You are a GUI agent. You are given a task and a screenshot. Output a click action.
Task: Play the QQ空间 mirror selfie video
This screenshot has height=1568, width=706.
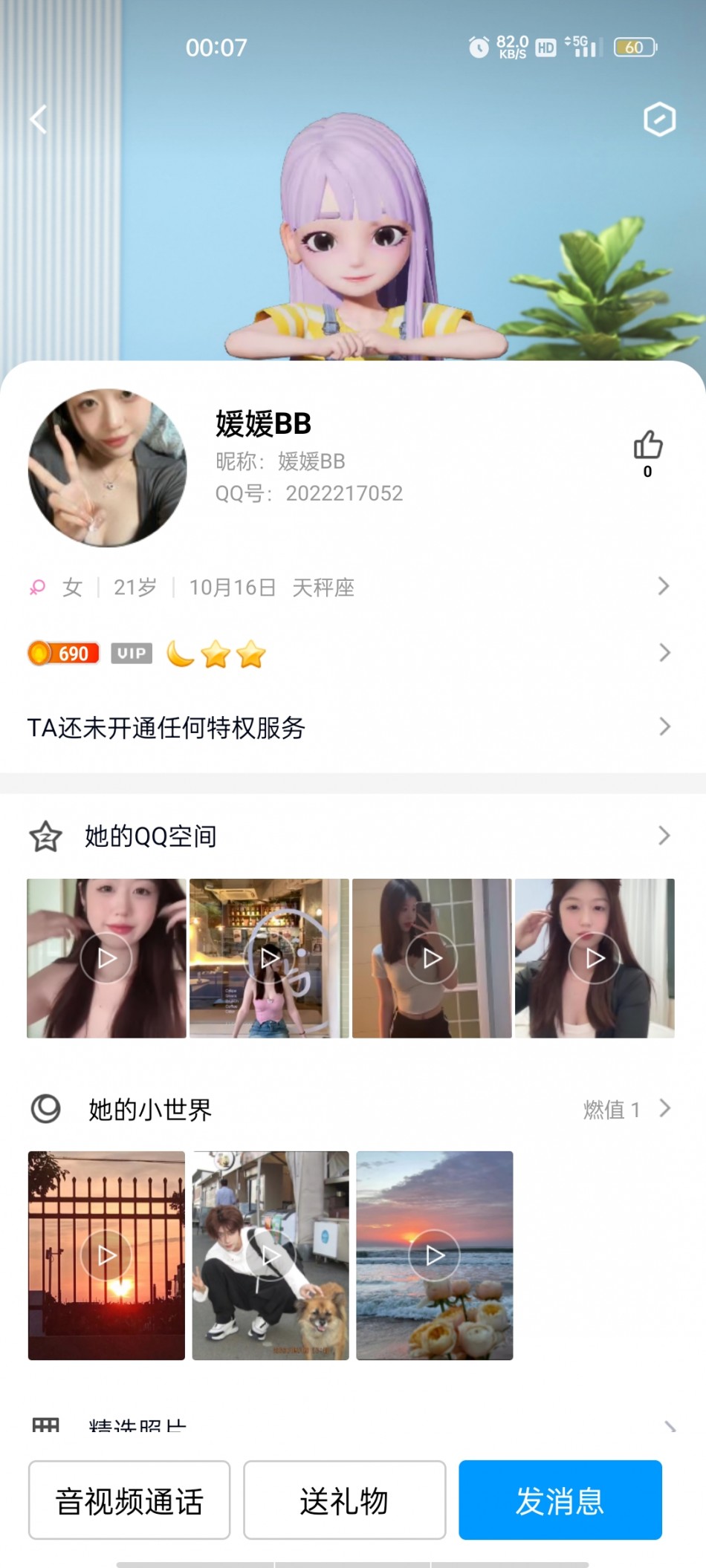pos(432,958)
